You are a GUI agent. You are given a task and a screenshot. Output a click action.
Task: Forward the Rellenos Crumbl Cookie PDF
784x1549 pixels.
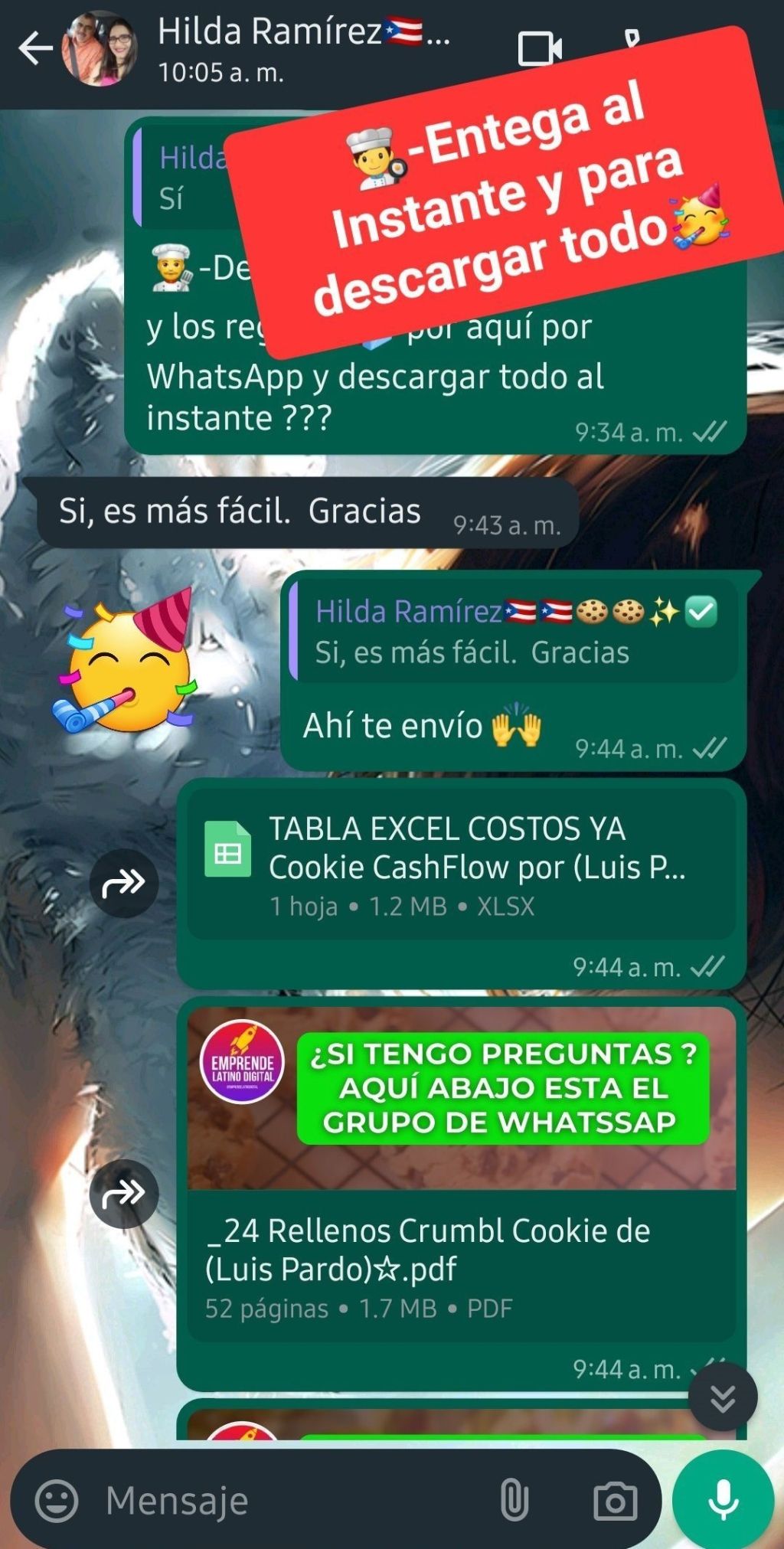point(124,1193)
